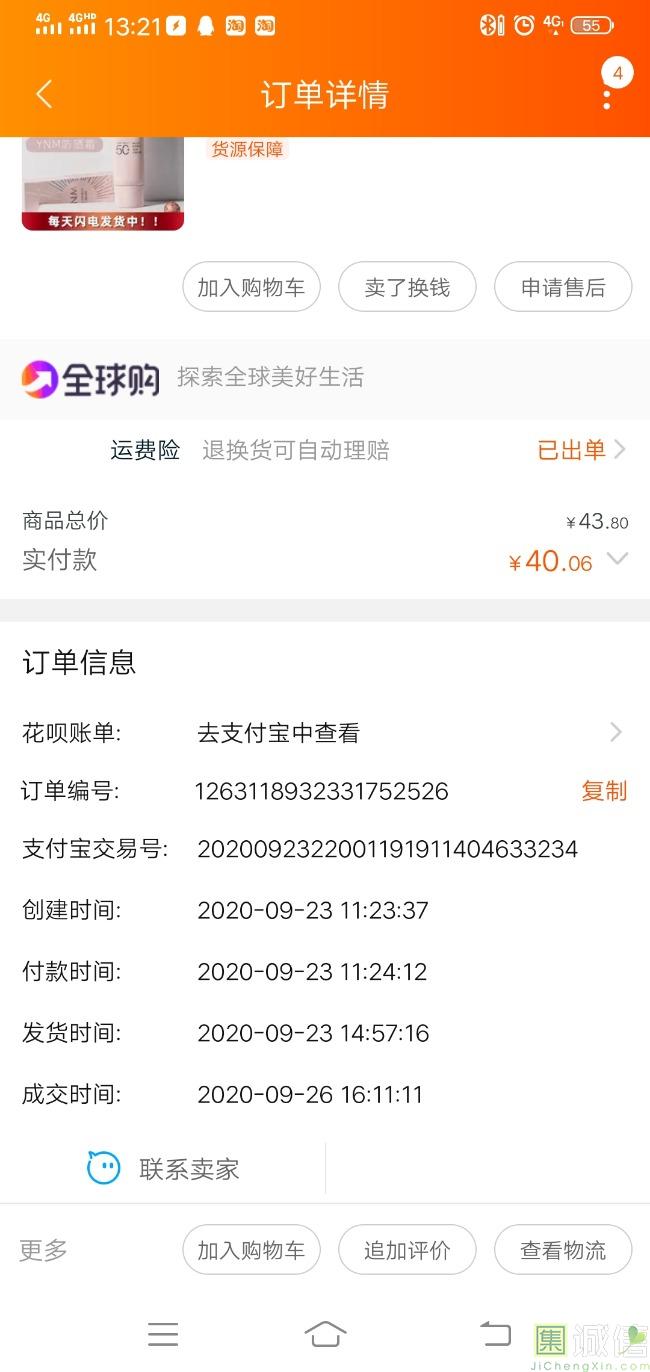Open the overflow menu with badge 4

pyautogui.click(x=607, y=93)
